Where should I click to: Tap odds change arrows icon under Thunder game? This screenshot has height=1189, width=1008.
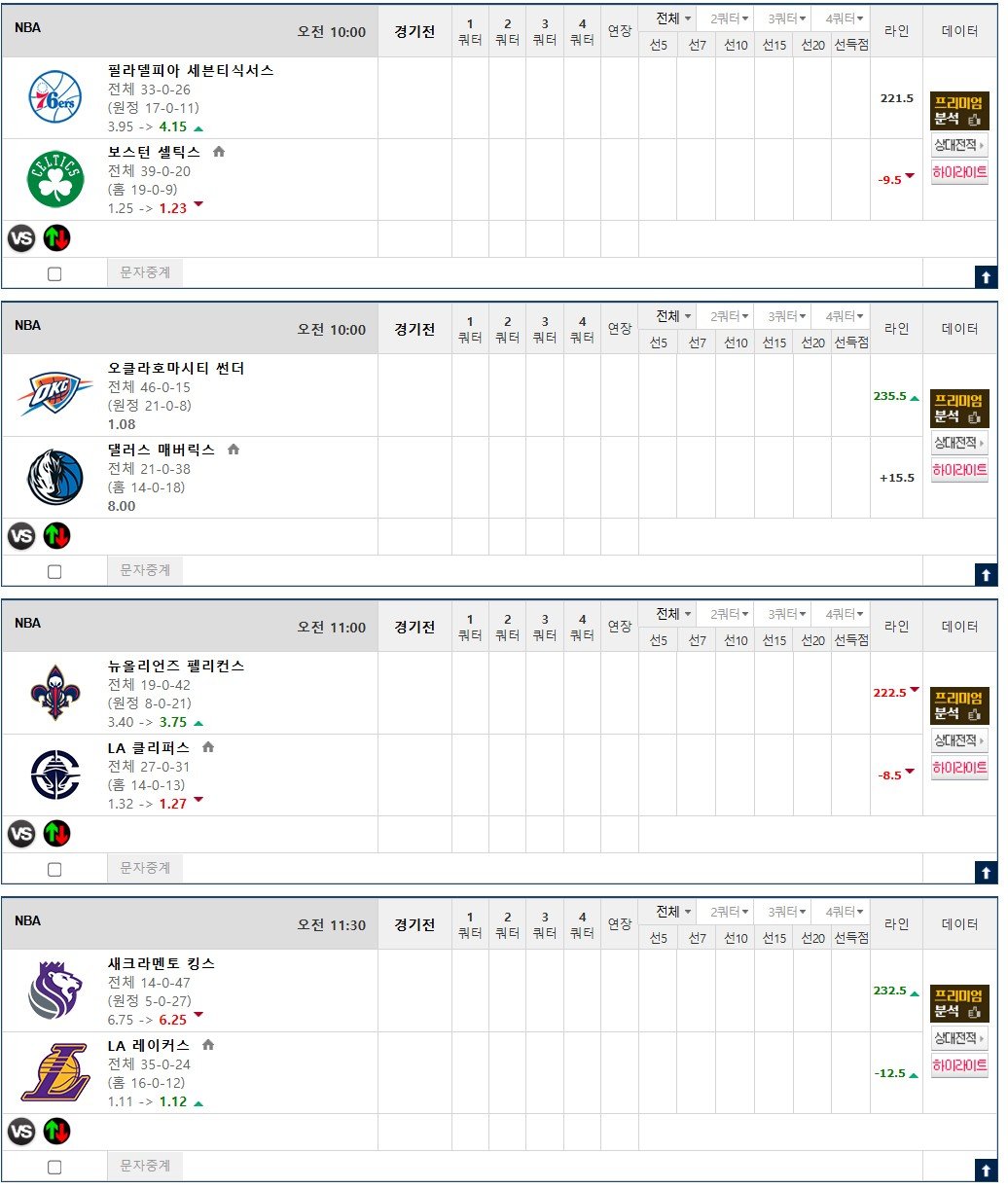(x=57, y=536)
